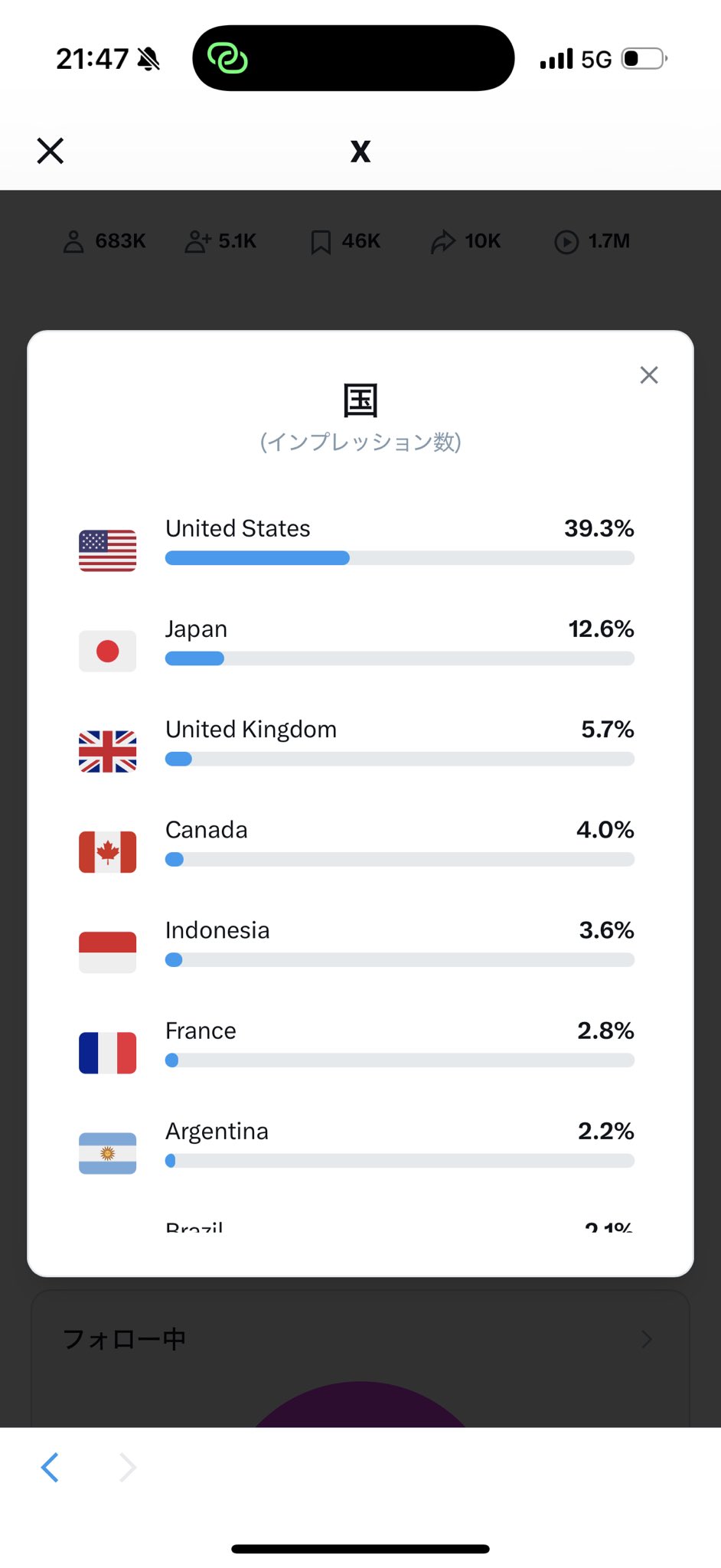Dismiss the country impressions dialog
The image size is (721, 1568).
point(649,375)
